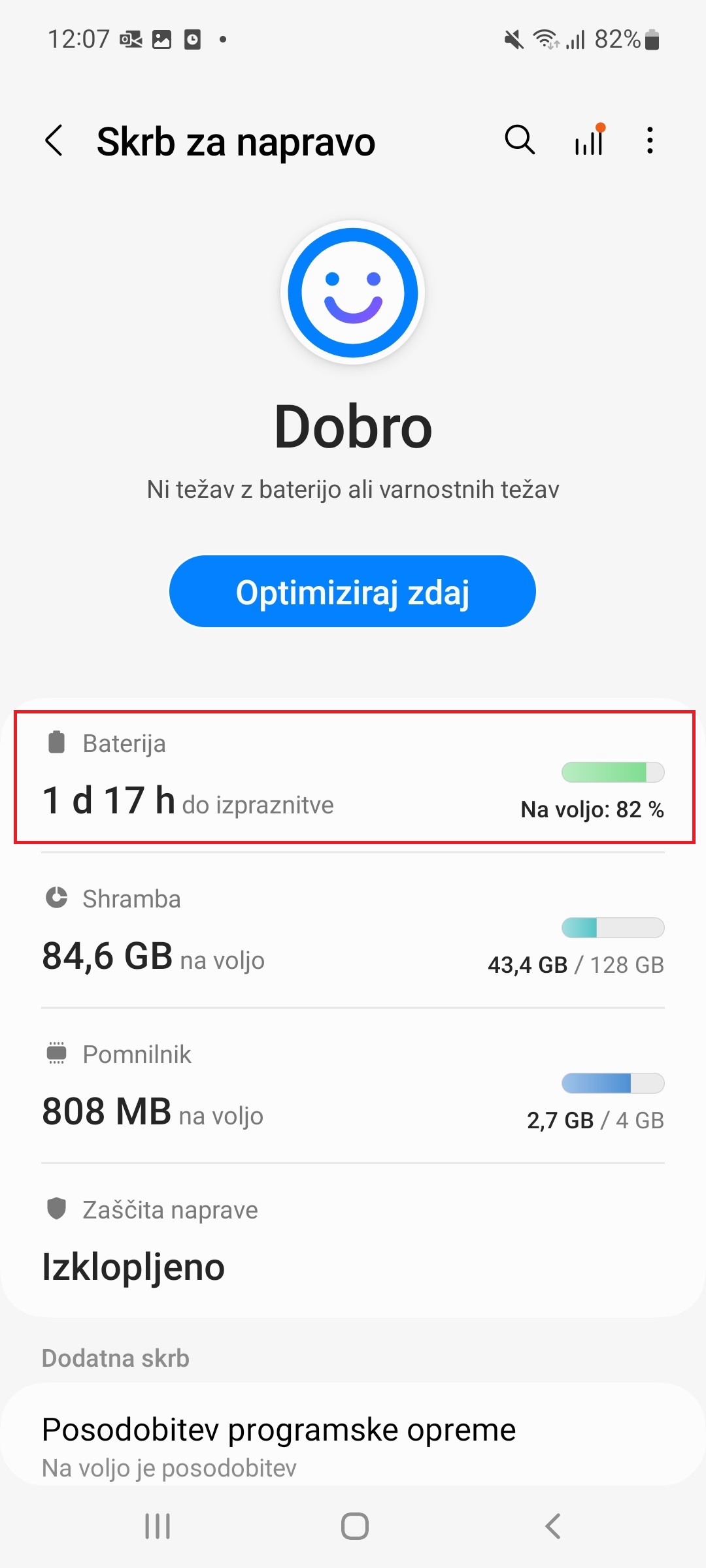The image size is (706, 1568).
Task: Go back from Skrb za napravo
Action: coord(54,140)
